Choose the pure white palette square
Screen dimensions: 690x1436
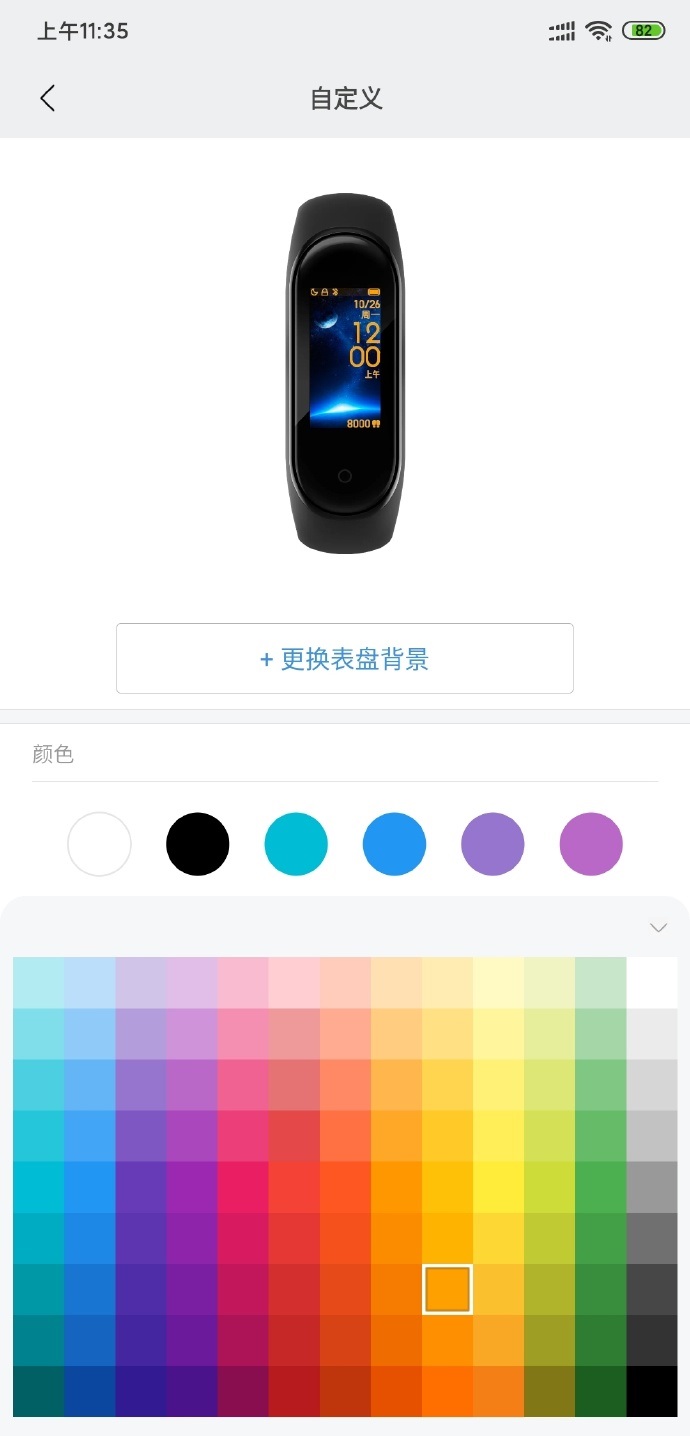tap(652, 982)
